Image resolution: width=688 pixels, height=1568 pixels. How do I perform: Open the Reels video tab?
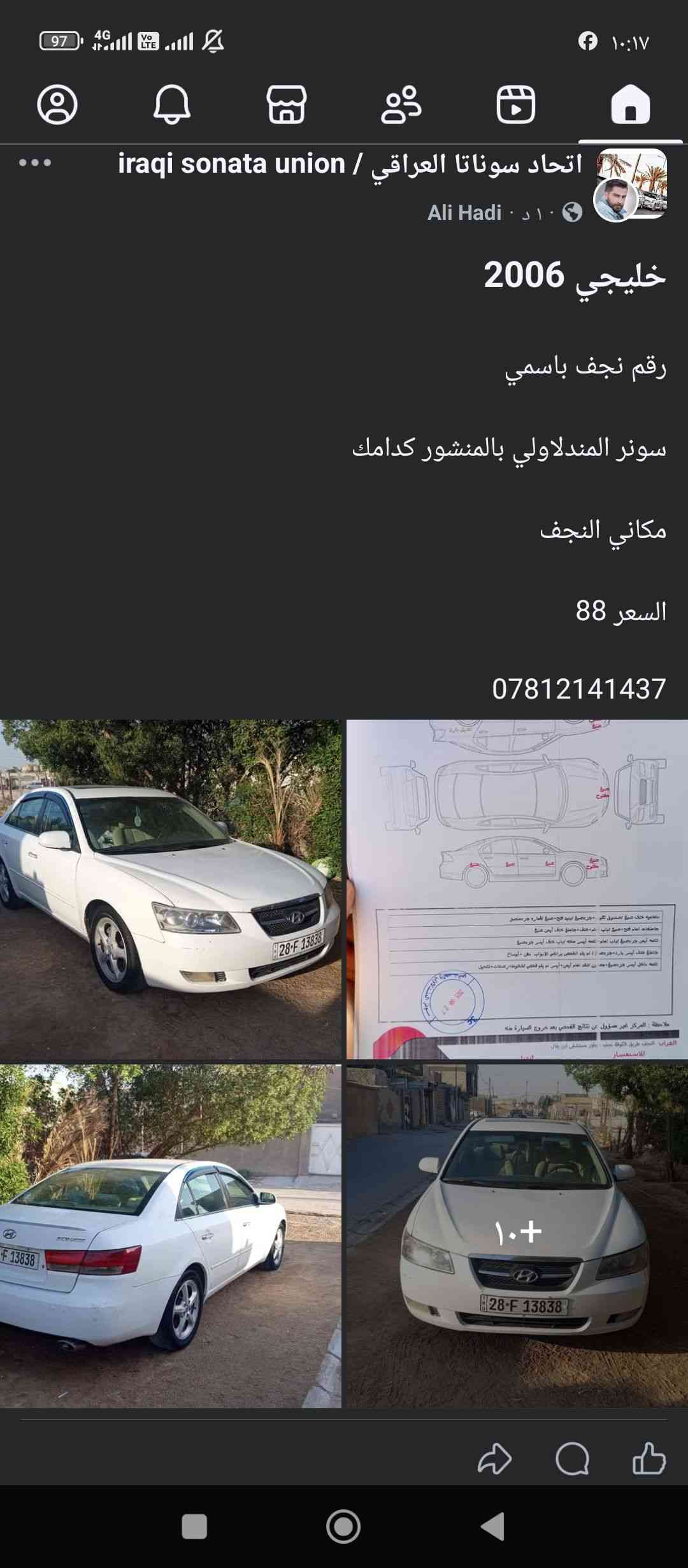click(515, 105)
